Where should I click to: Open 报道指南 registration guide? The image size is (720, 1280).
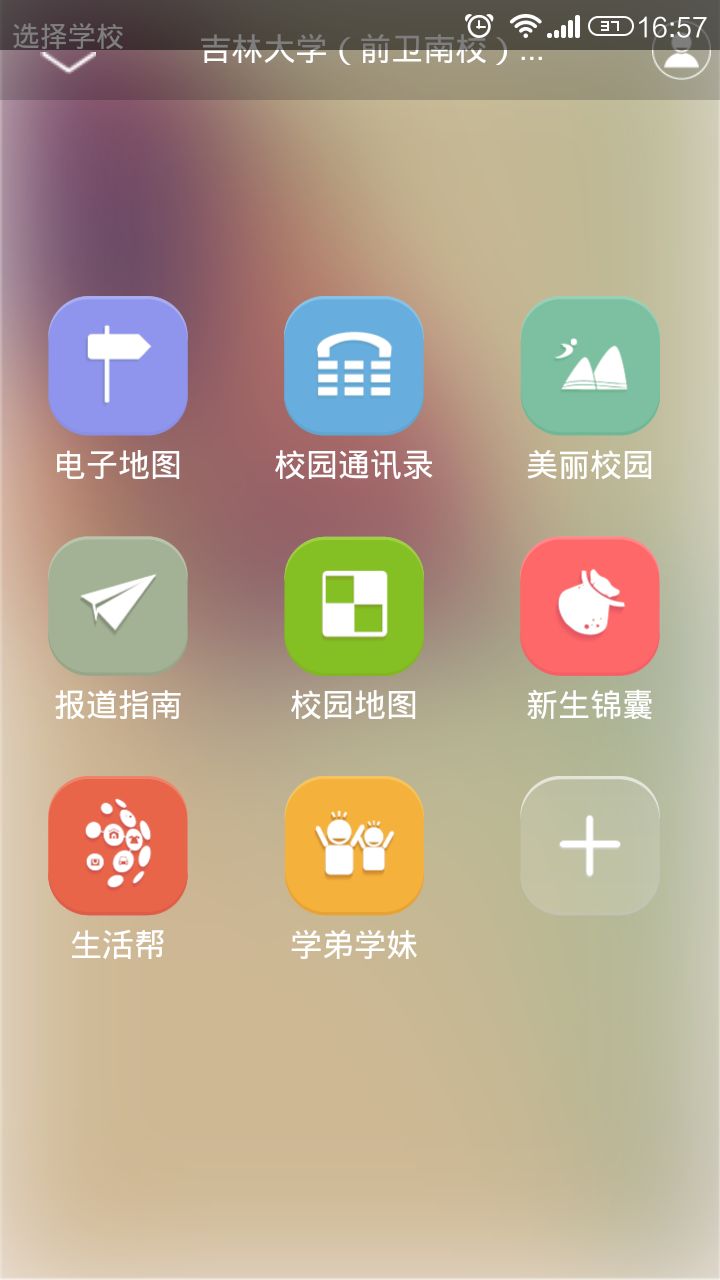click(118, 606)
